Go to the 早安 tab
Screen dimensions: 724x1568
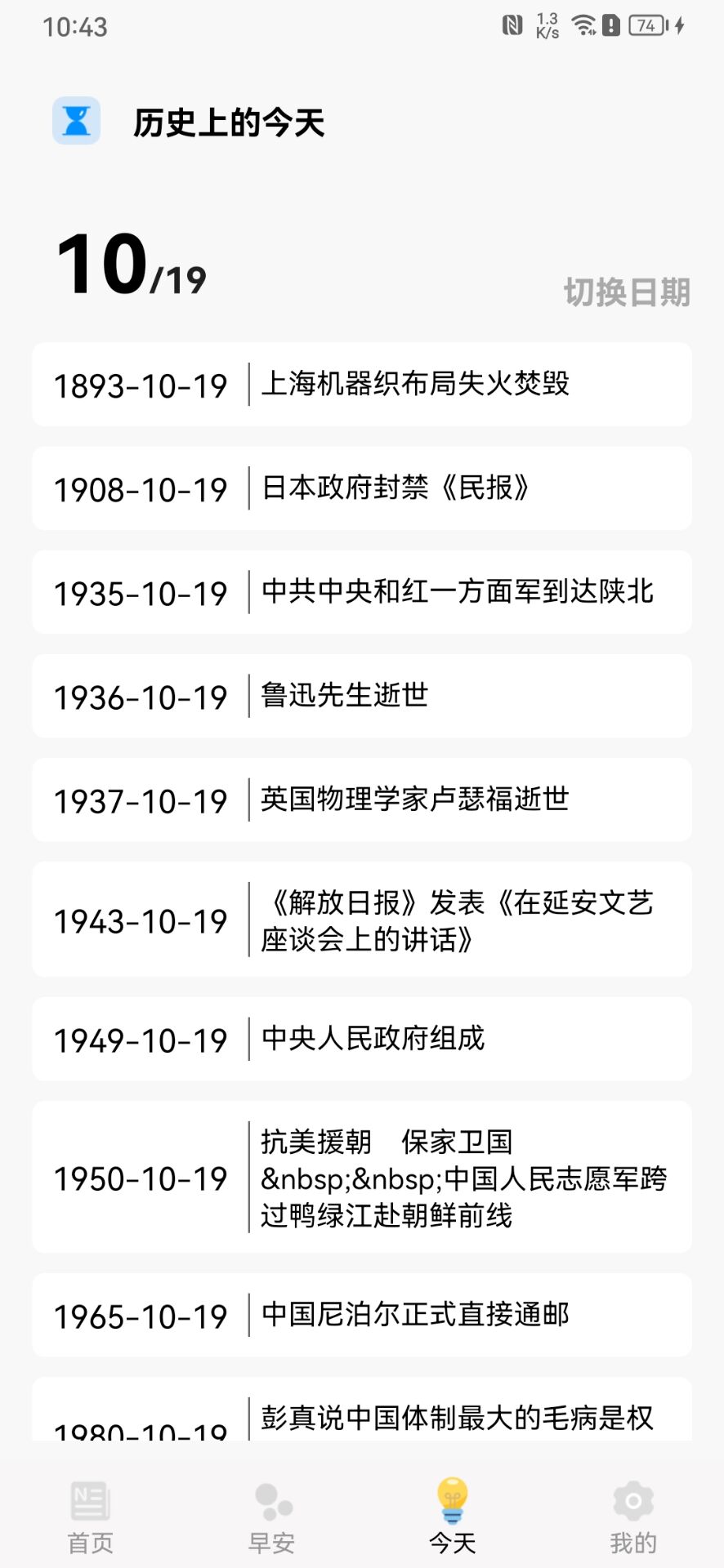point(271,1519)
